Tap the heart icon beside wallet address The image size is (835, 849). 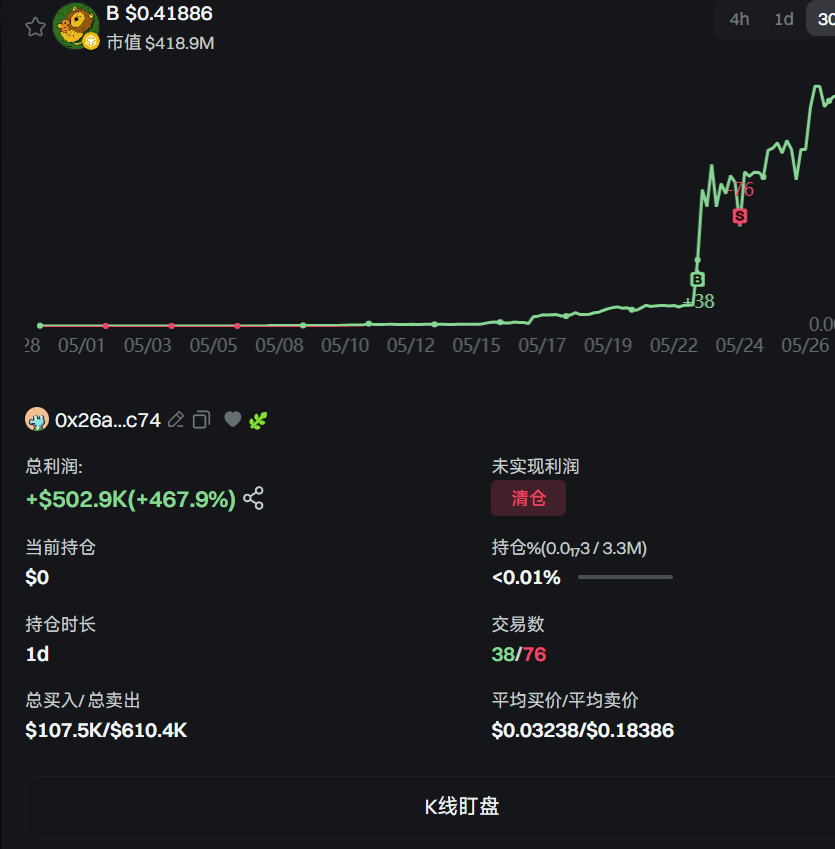[x=232, y=420]
